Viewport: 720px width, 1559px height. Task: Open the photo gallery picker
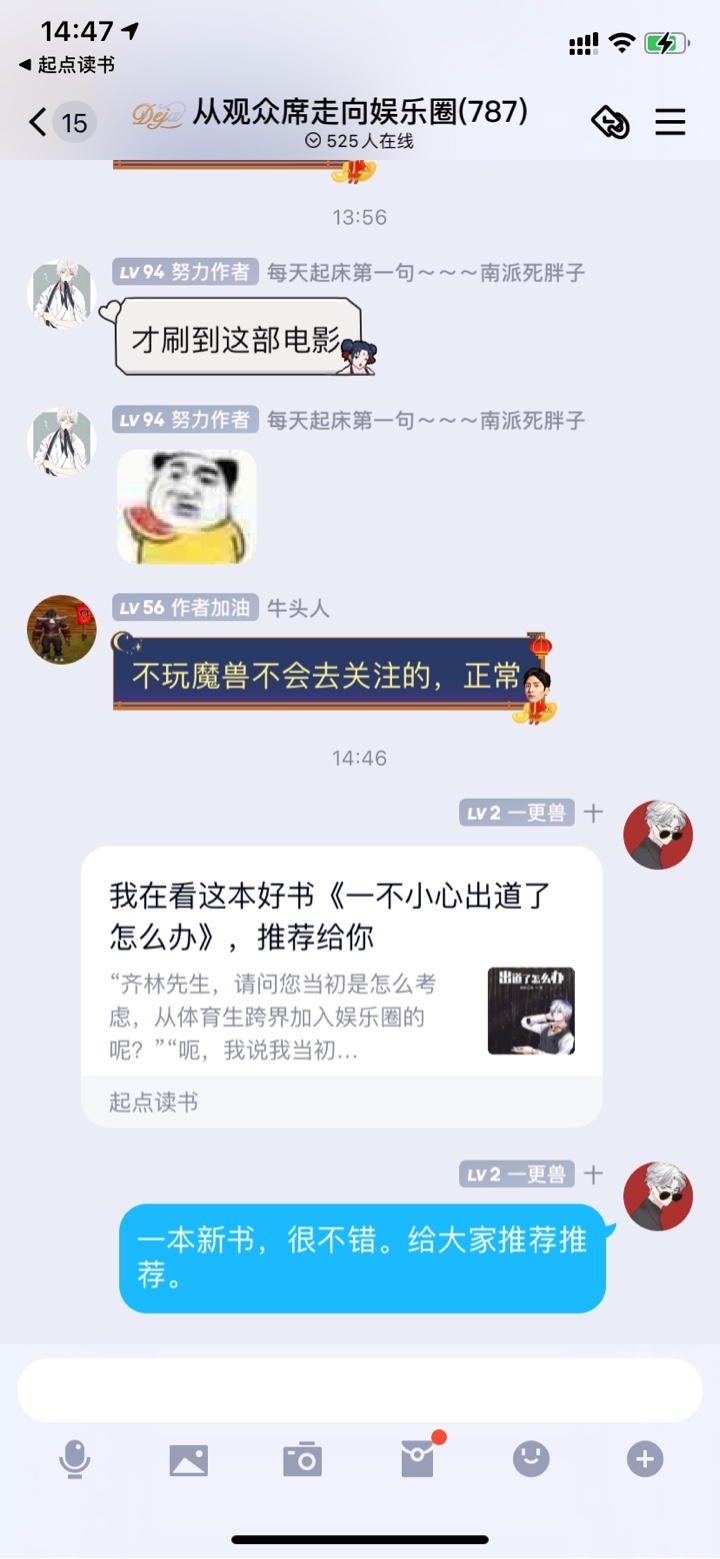coord(188,1461)
